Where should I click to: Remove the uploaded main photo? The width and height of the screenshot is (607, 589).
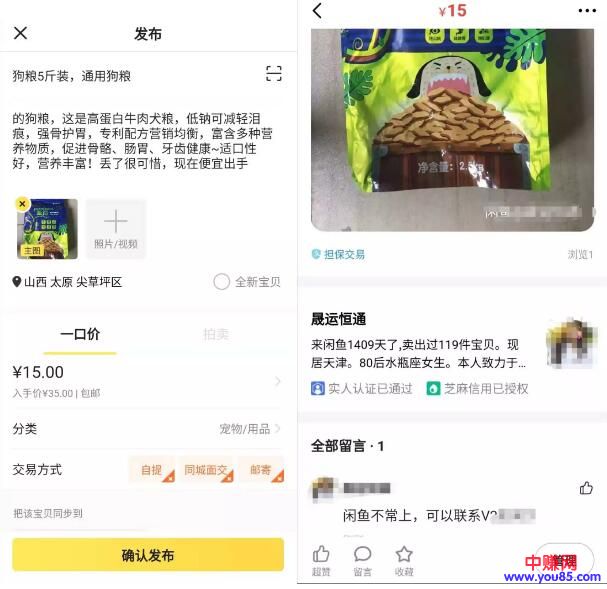22,204
